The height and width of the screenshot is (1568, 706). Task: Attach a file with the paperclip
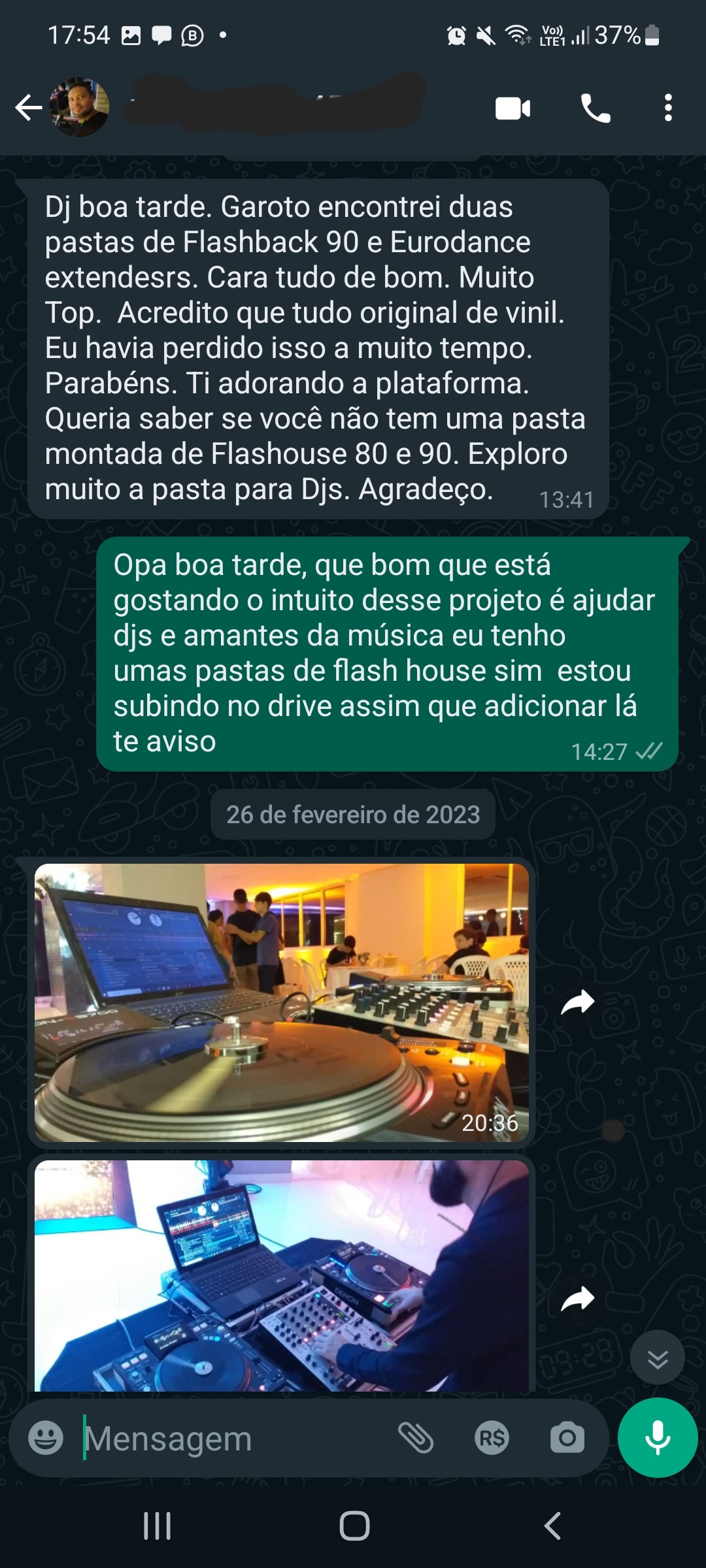416,1438
